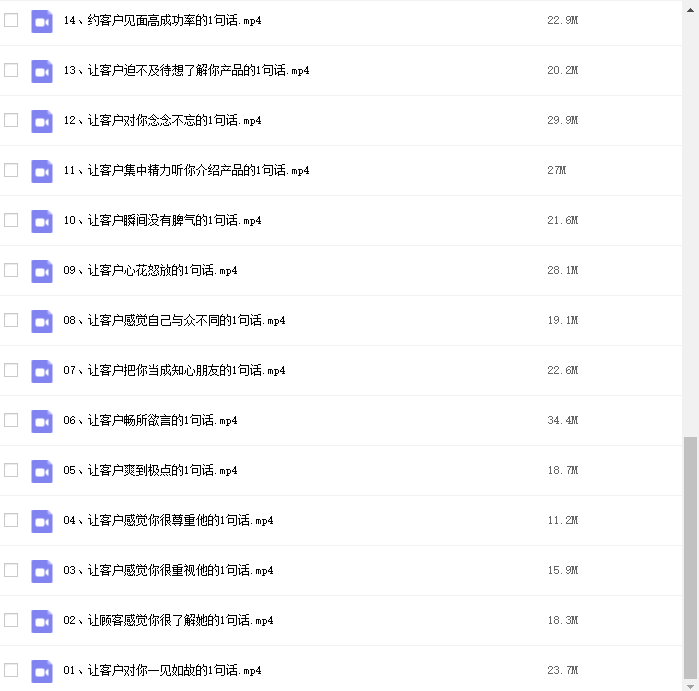
Task: Open video 01、让客户对你一见如故的1句话.mp4
Action: (x=162, y=671)
